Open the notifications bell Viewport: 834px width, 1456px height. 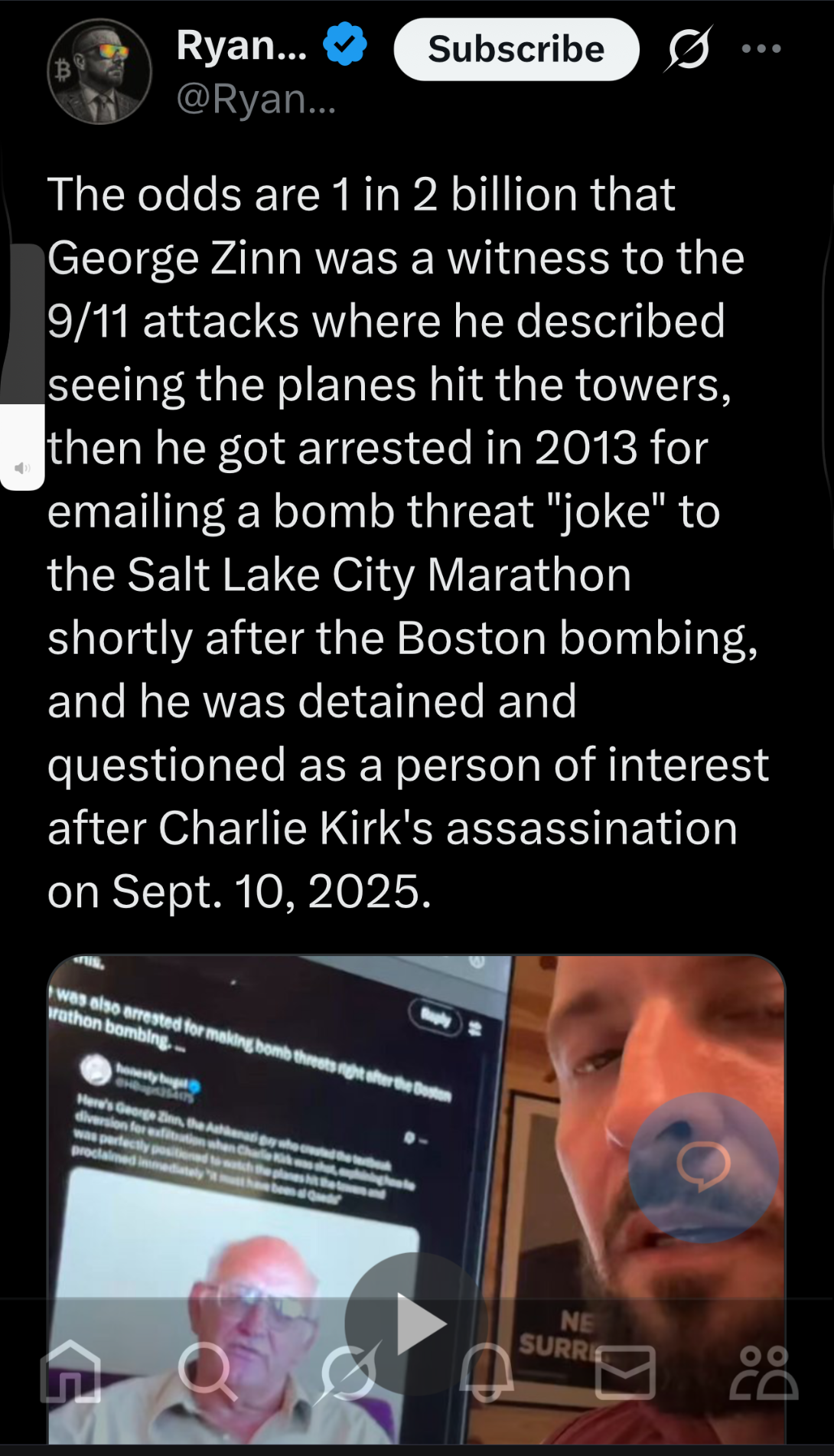click(487, 1373)
